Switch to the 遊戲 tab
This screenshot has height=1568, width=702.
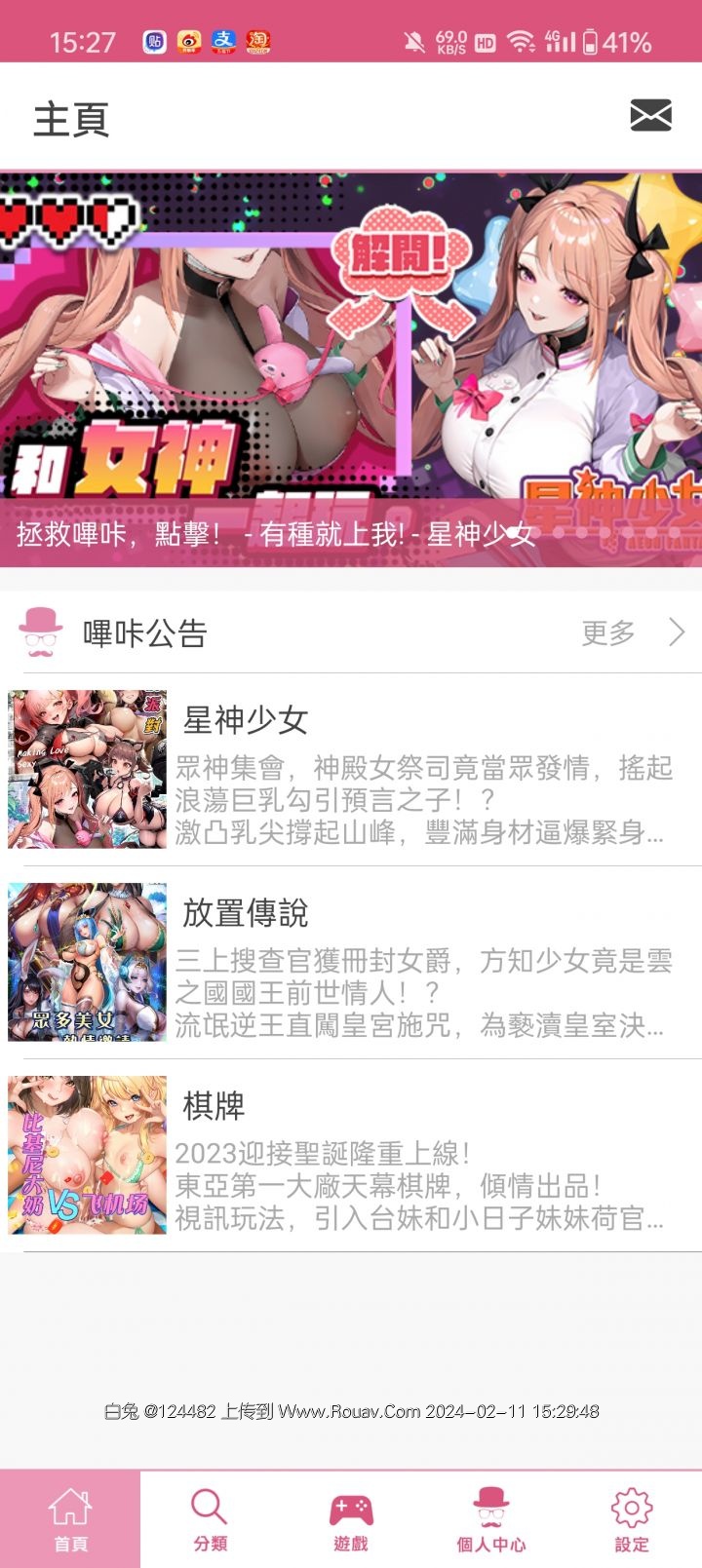pyautogui.click(x=351, y=1519)
